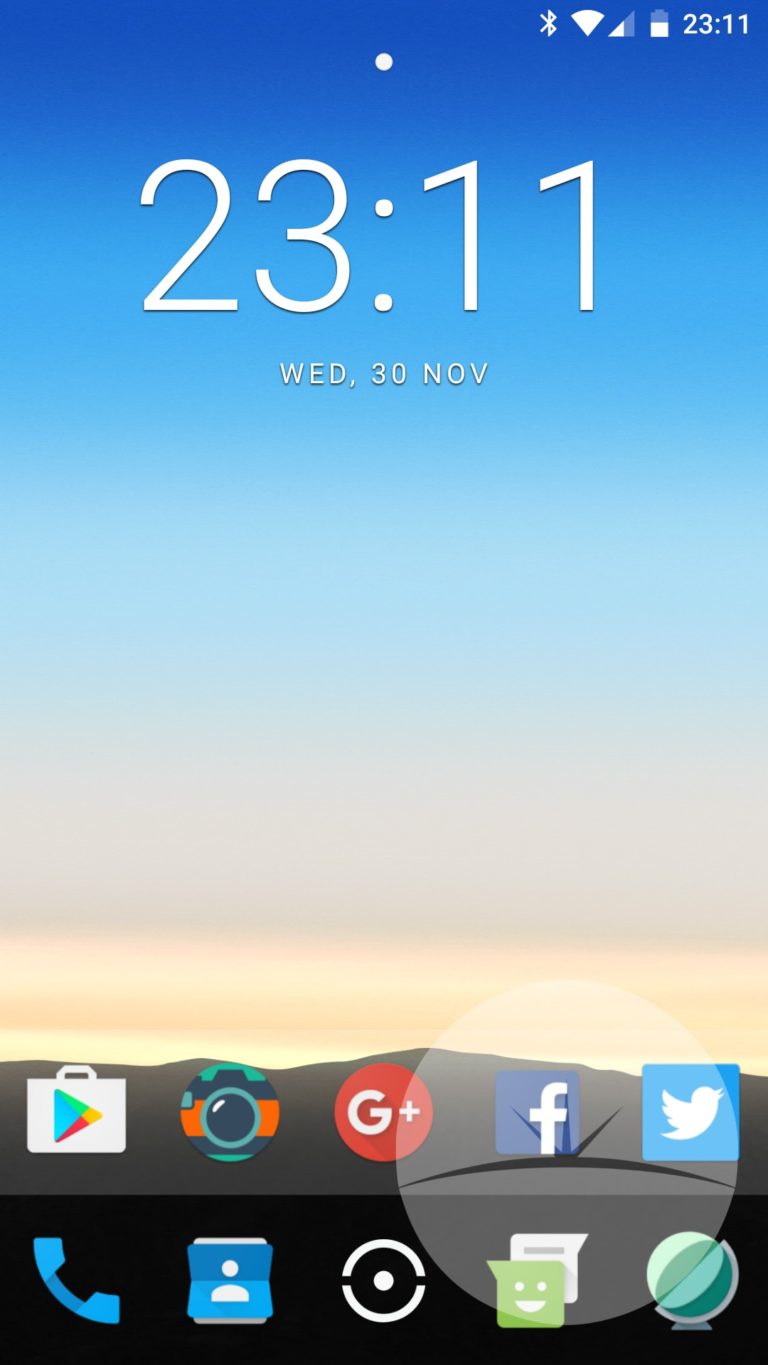Open the contacts app
This screenshot has height=1365, width=768.
[x=230, y=1280]
